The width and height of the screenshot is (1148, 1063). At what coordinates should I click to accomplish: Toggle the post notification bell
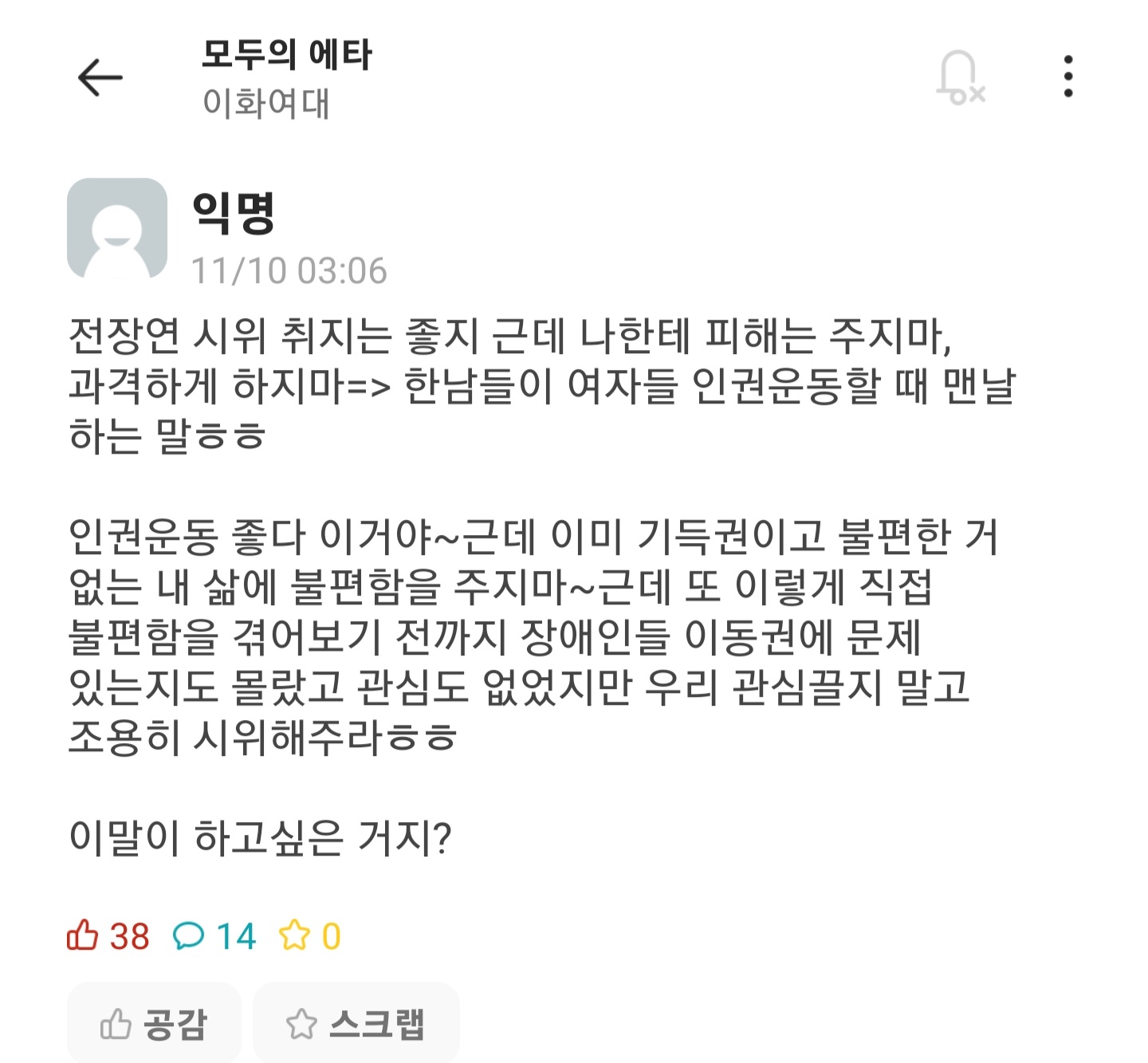coord(960,77)
